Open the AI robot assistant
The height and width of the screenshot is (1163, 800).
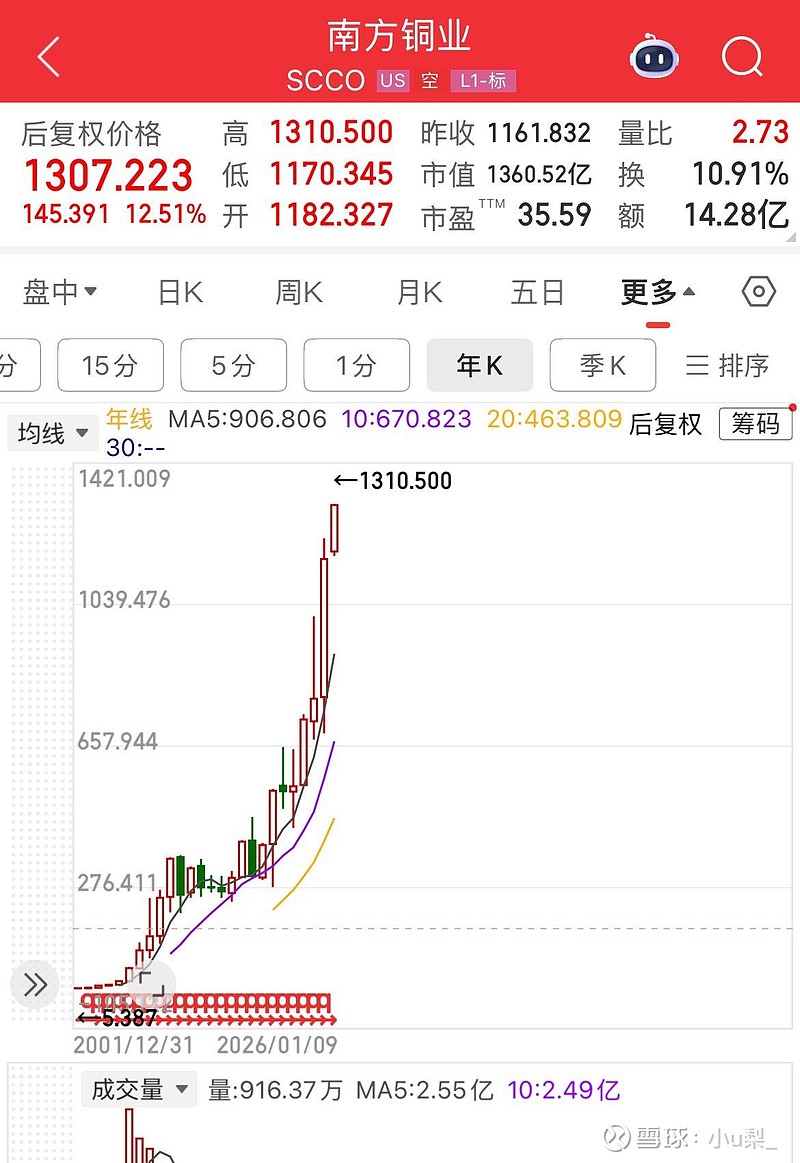(653, 58)
